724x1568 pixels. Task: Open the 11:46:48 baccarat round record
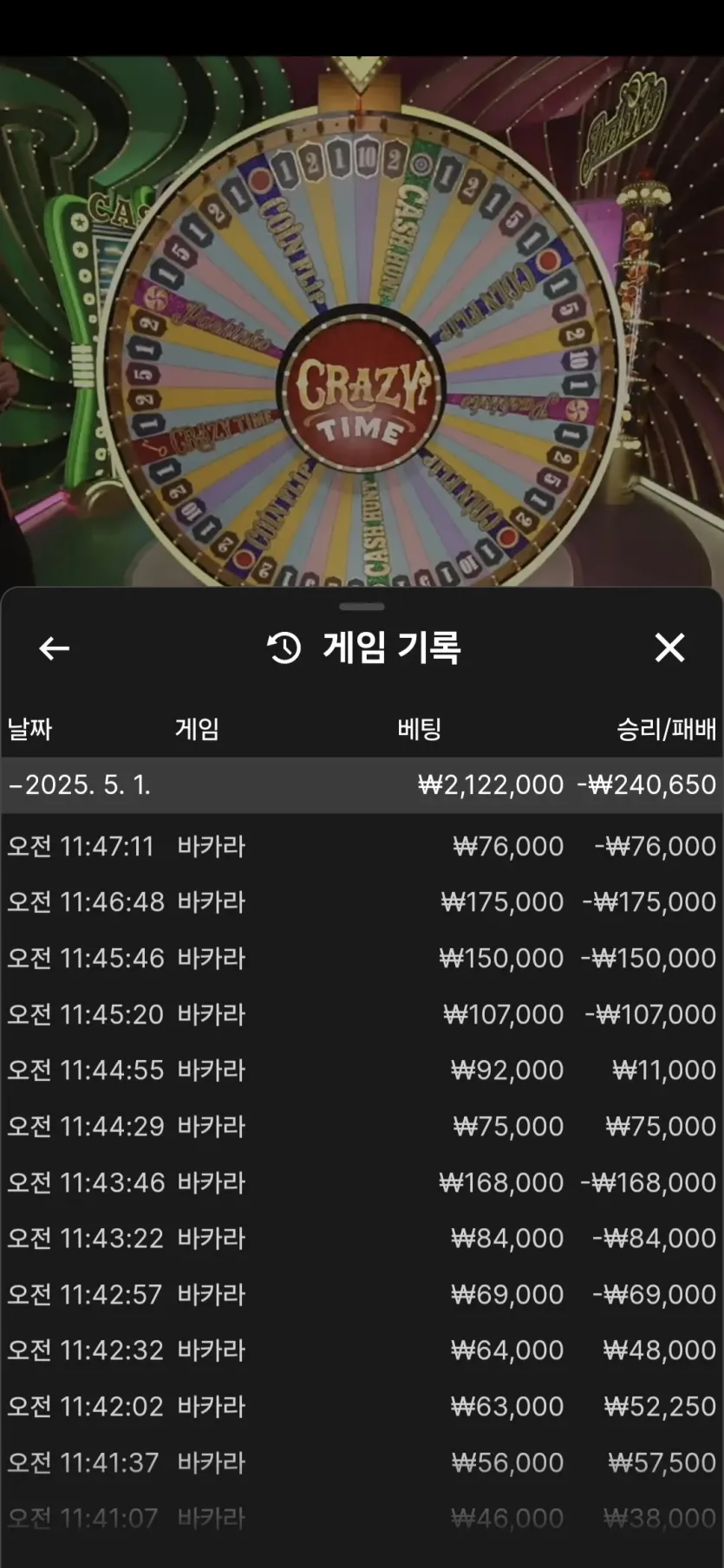click(362, 902)
